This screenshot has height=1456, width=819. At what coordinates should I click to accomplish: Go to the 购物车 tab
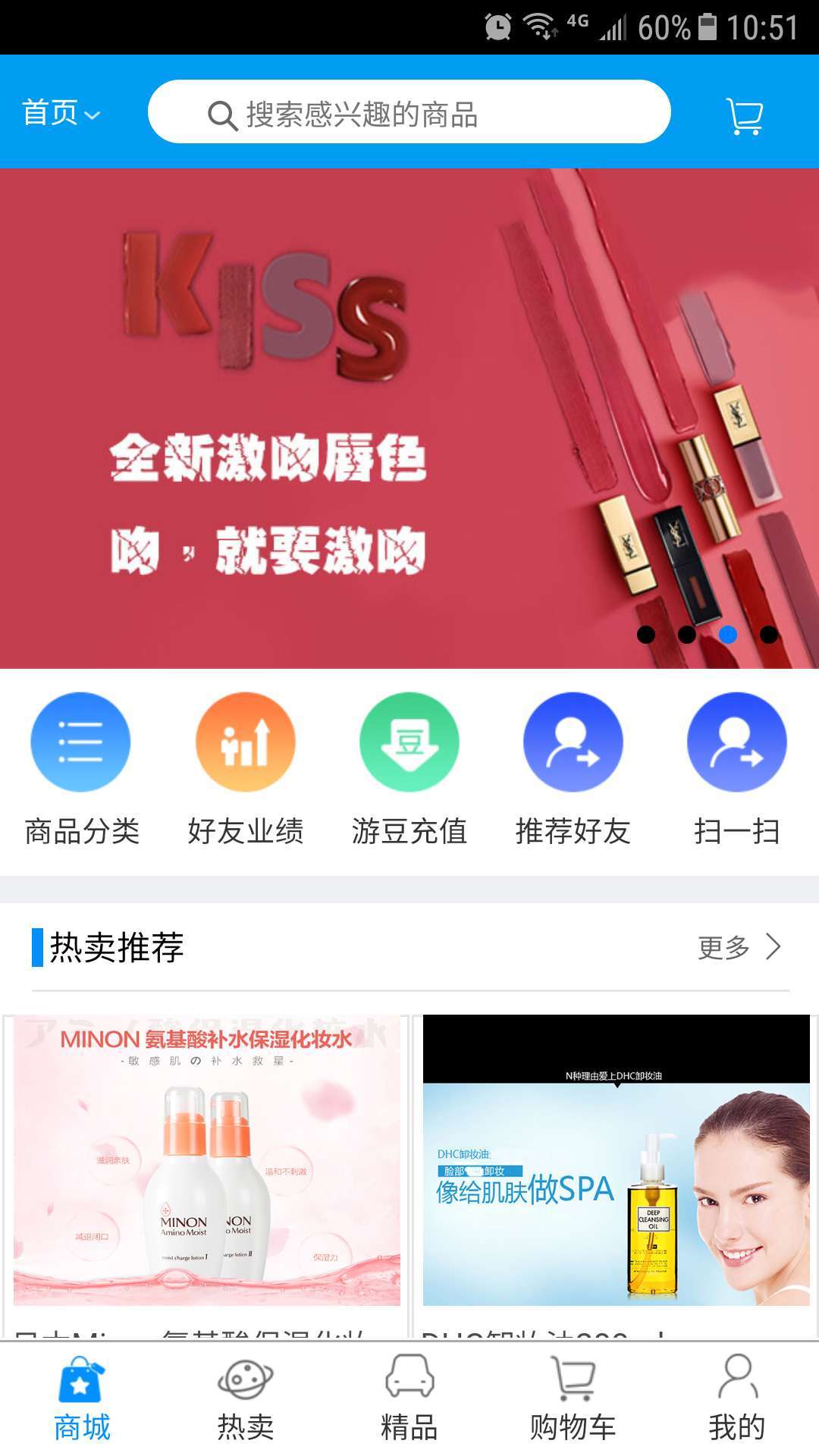coord(573,1400)
